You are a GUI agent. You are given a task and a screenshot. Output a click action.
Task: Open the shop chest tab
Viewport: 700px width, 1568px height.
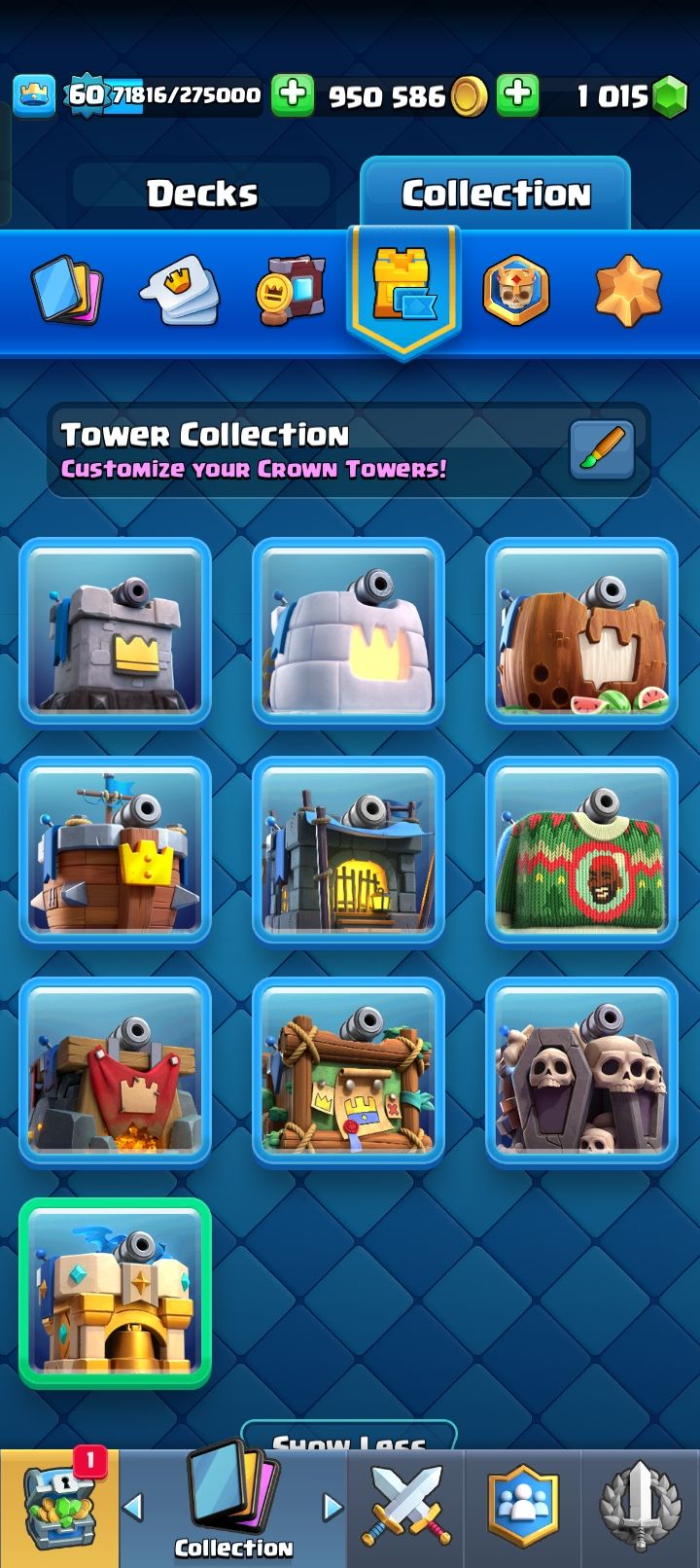tap(59, 1509)
